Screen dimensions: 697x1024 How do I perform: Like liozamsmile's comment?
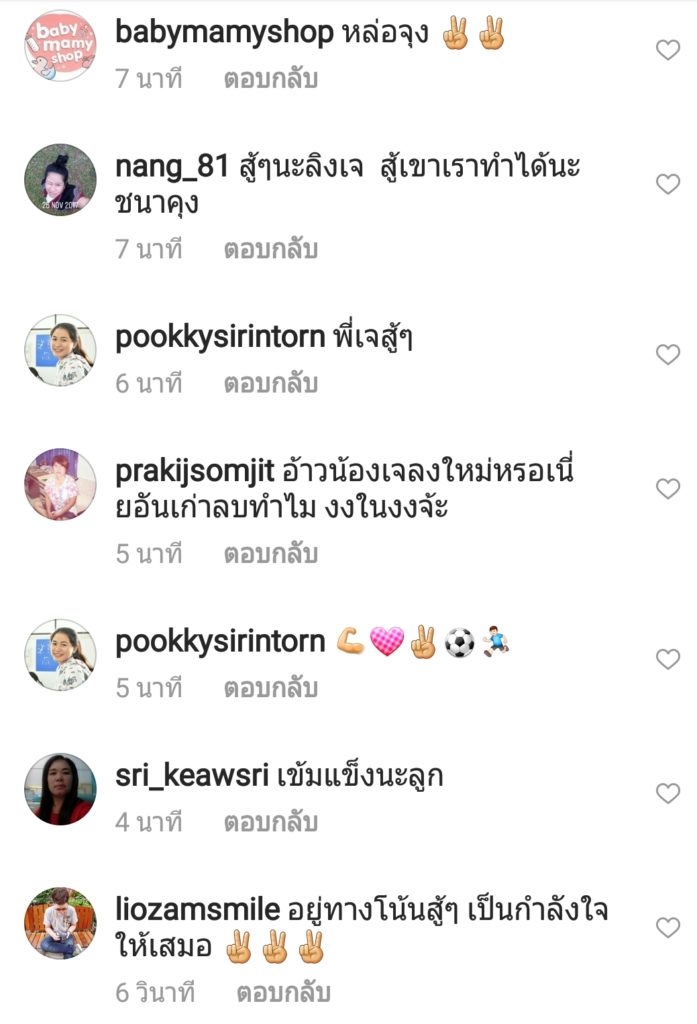click(x=667, y=928)
